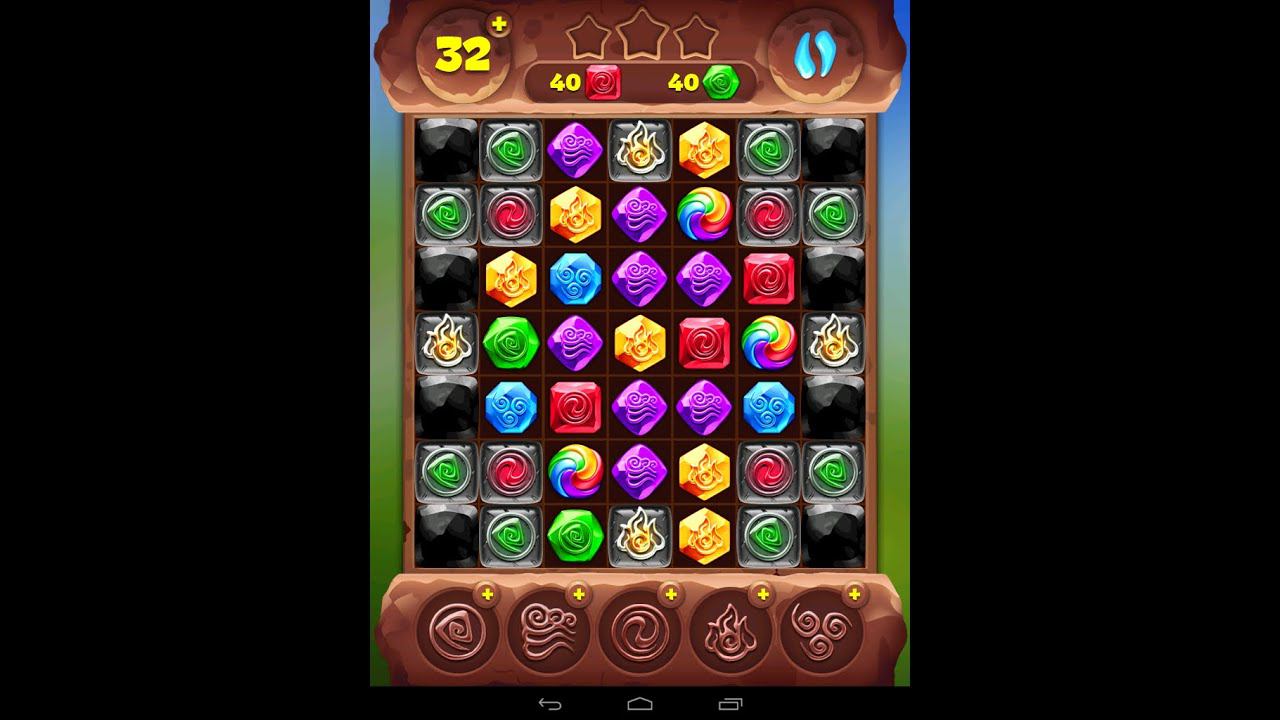Return to the device home screen
The height and width of the screenshot is (720, 1280).
point(640,704)
